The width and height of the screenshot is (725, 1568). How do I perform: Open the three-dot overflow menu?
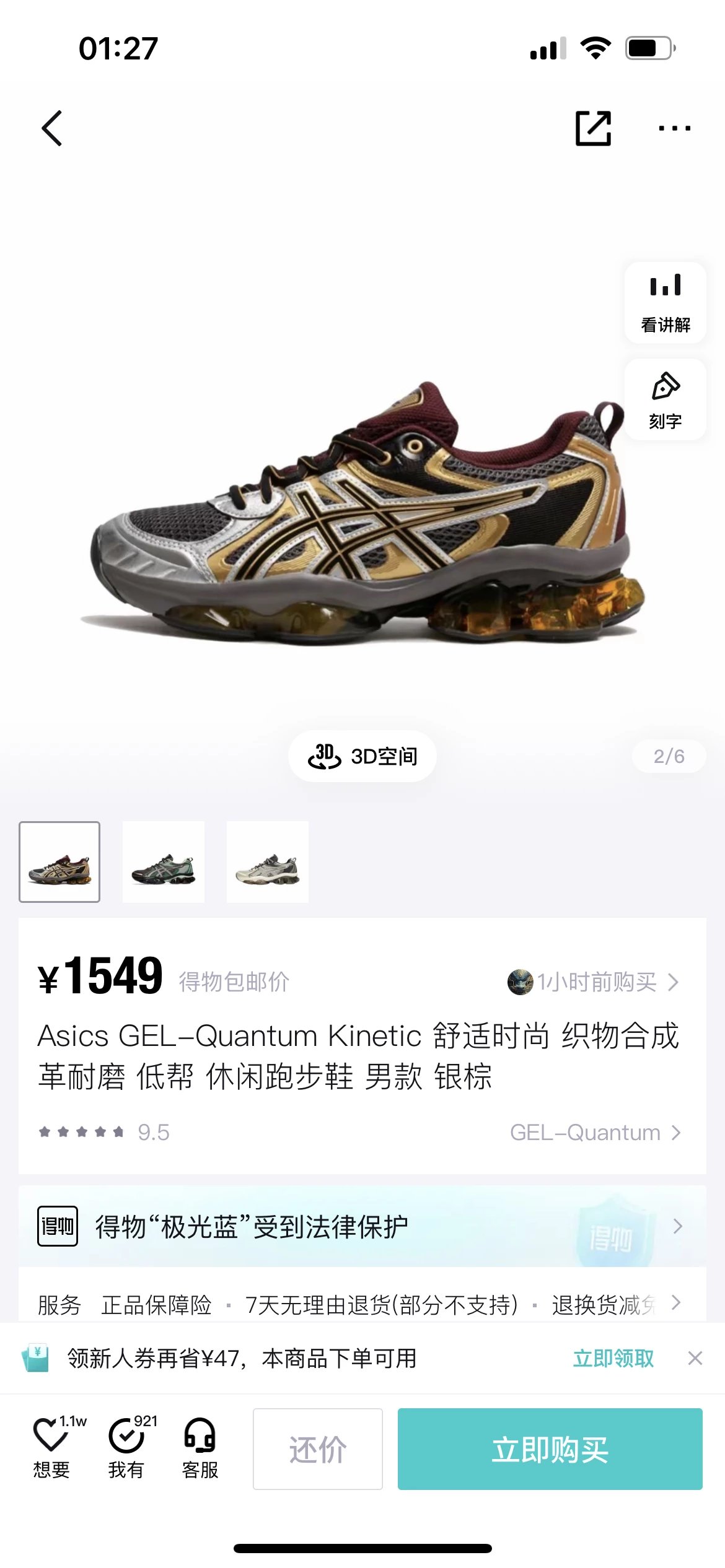[674, 128]
